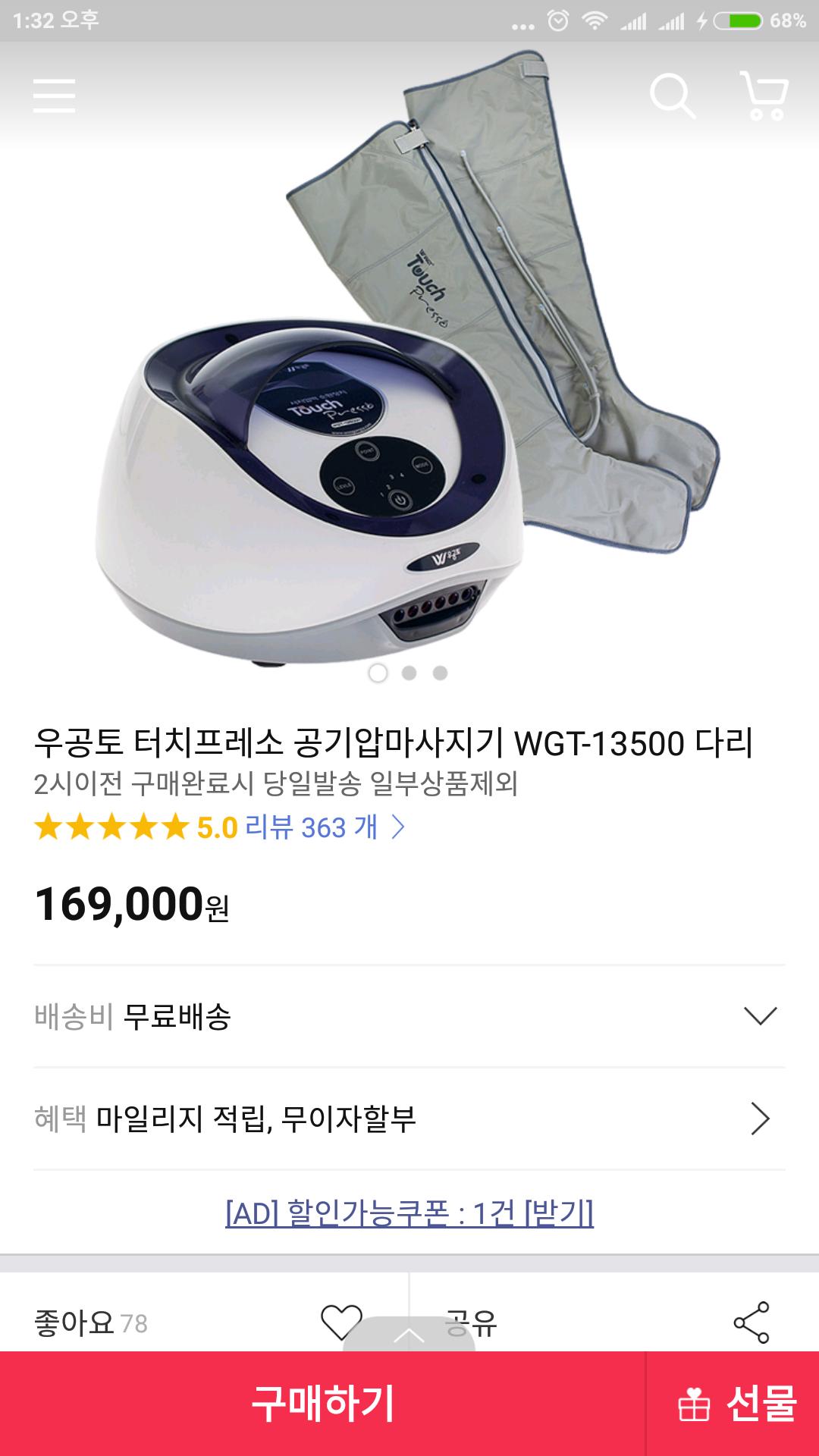Send as a gift with 선물
The width and height of the screenshot is (819, 1456).
click(x=734, y=1404)
